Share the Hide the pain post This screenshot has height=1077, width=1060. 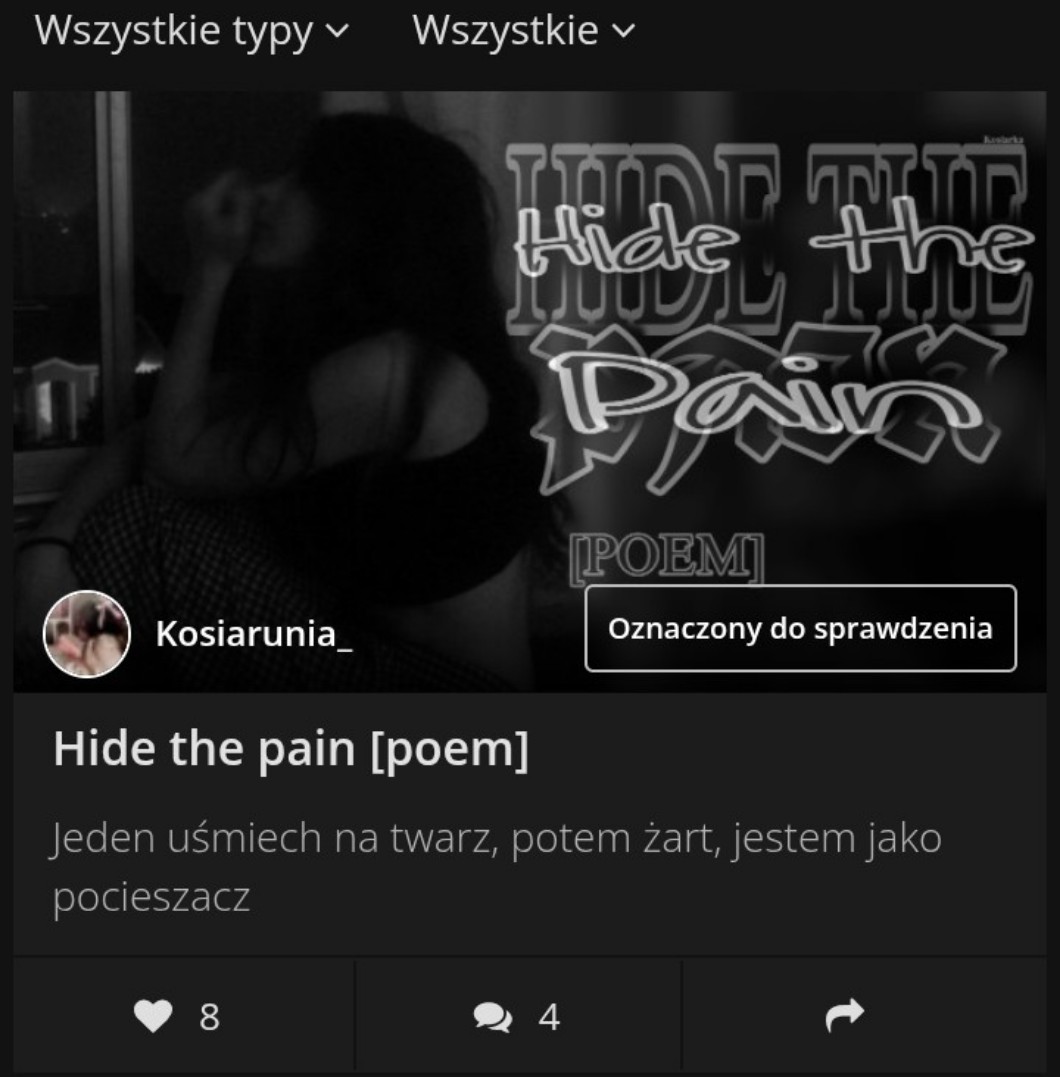coord(844,1016)
